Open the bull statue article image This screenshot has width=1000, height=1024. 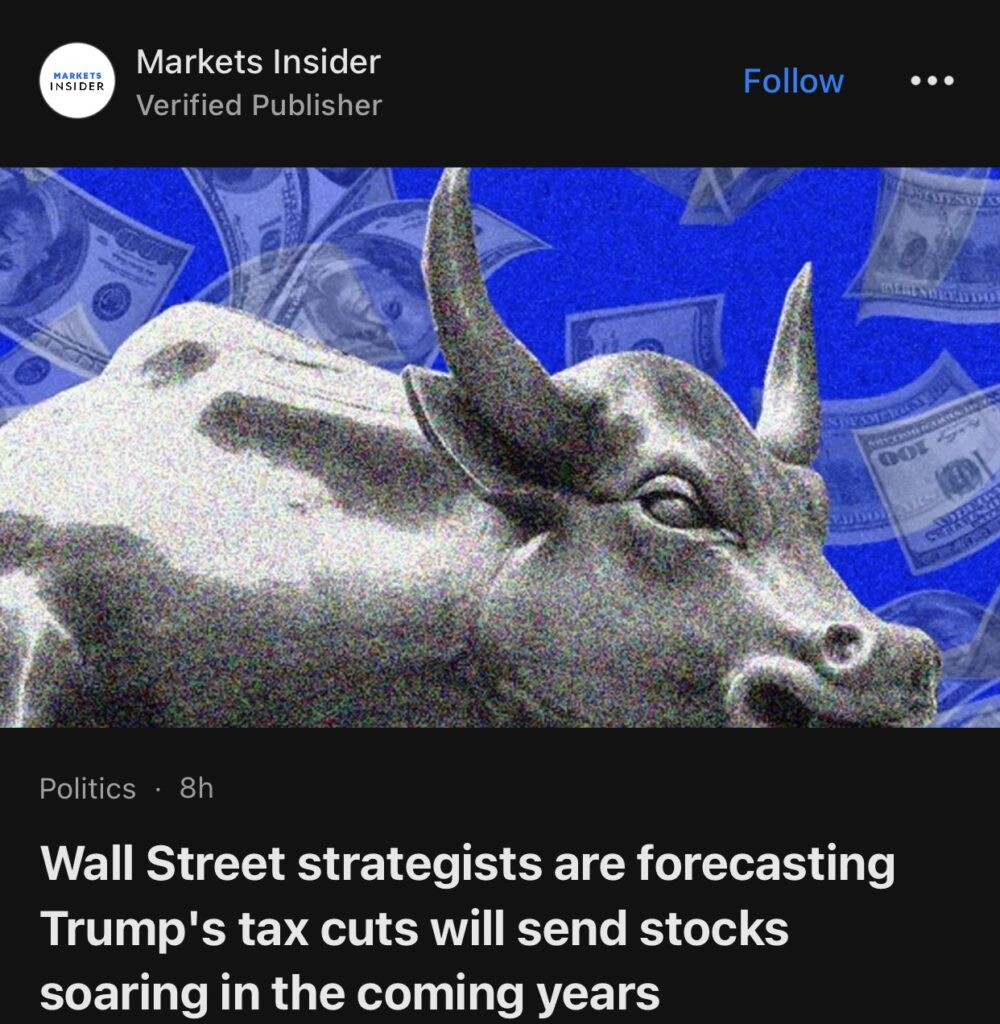tap(500, 447)
